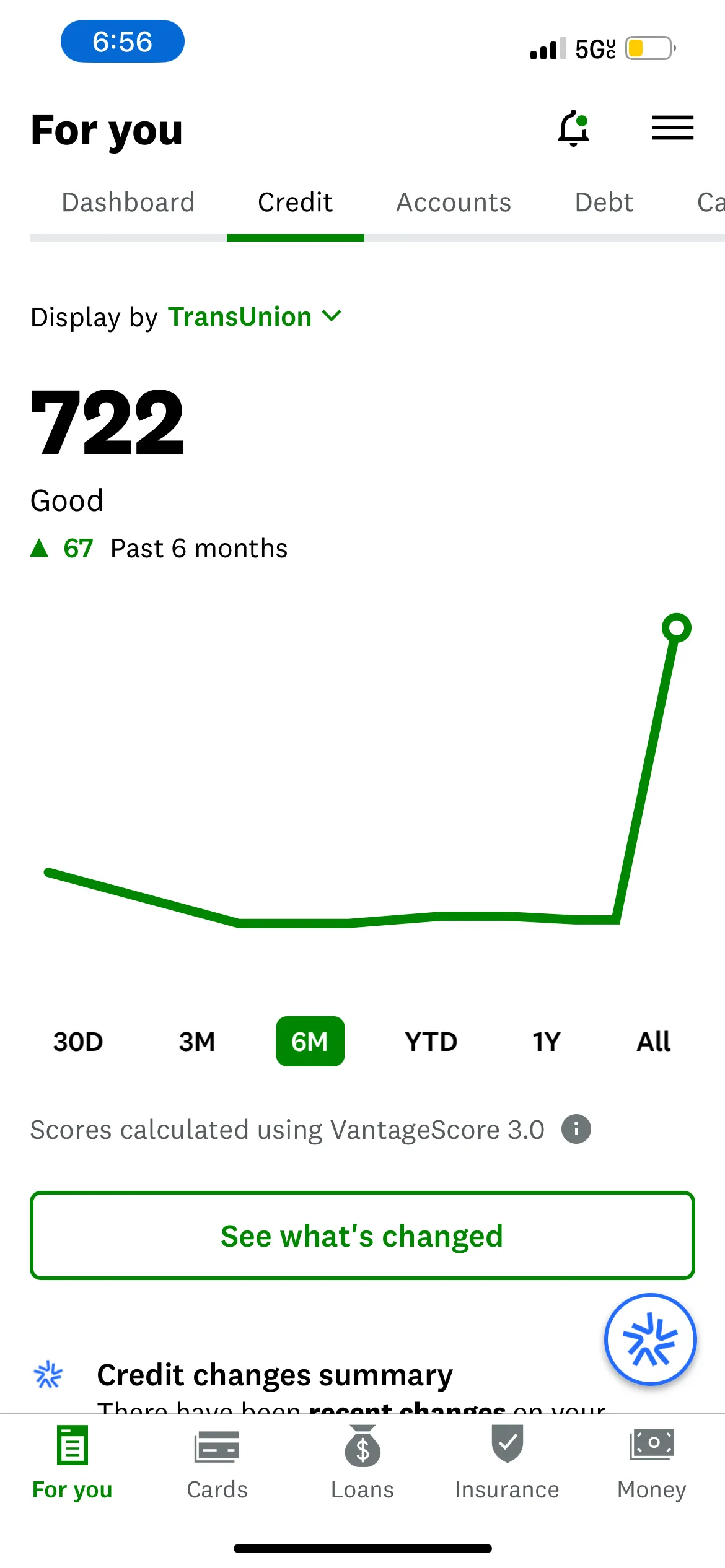Screen dimensions: 725x1568
Task: Go to the Money tab
Action: click(x=652, y=1463)
